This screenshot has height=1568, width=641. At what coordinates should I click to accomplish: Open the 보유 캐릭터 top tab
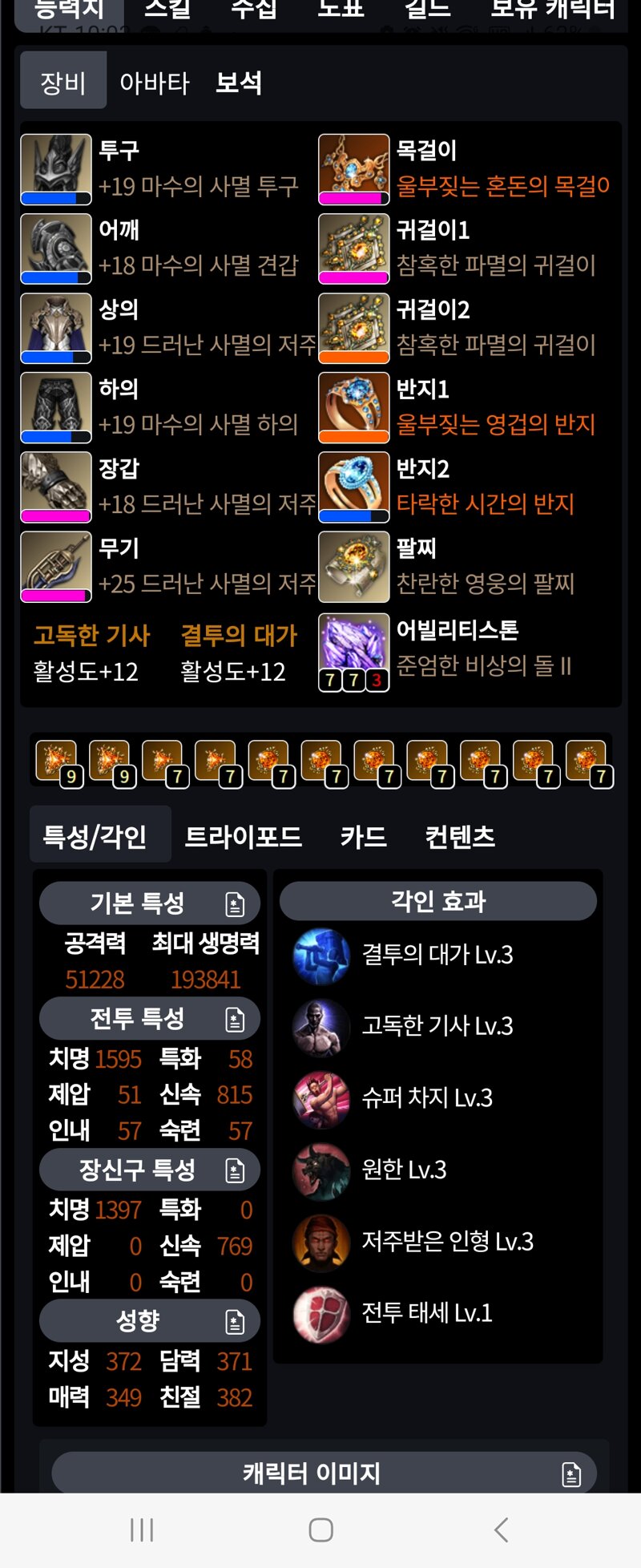coord(553,10)
